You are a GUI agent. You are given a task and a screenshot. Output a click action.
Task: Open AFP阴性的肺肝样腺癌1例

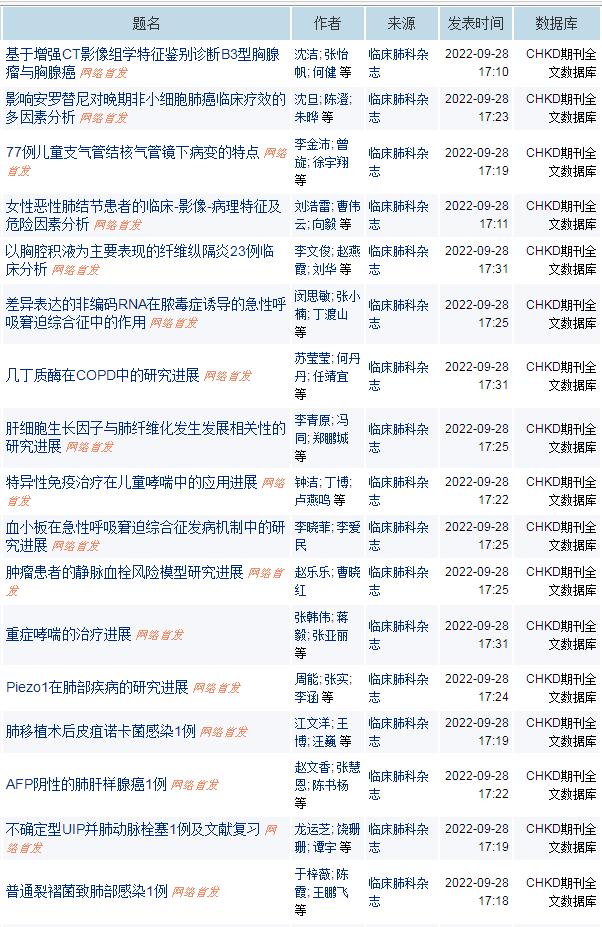point(86,784)
